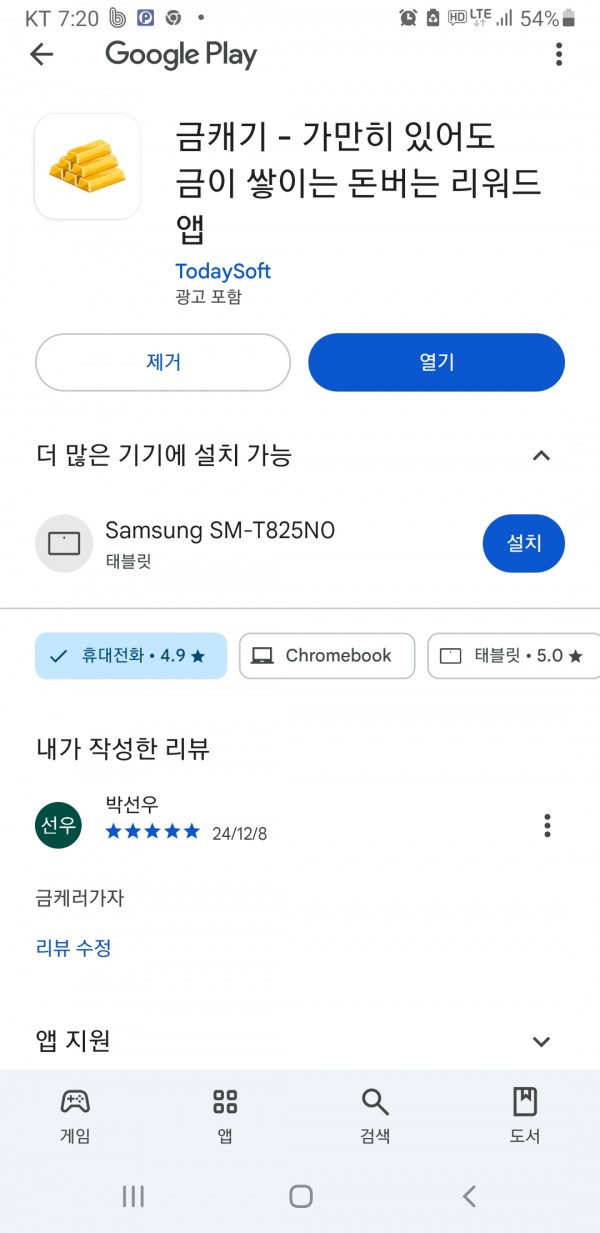Tap the 제거 button to uninstall
The image size is (600, 1233).
click(x=163, y=362)
